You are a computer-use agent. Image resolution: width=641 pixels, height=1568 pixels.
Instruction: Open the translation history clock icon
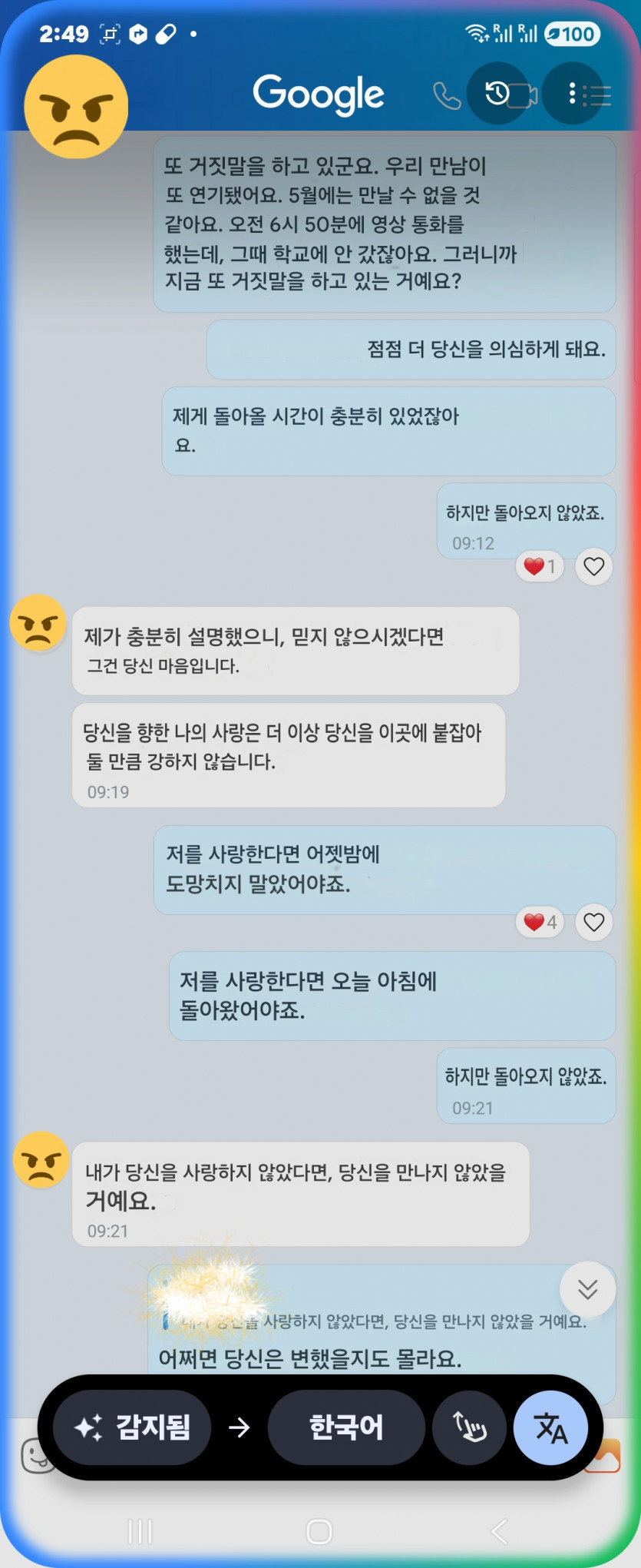[497, 94]
